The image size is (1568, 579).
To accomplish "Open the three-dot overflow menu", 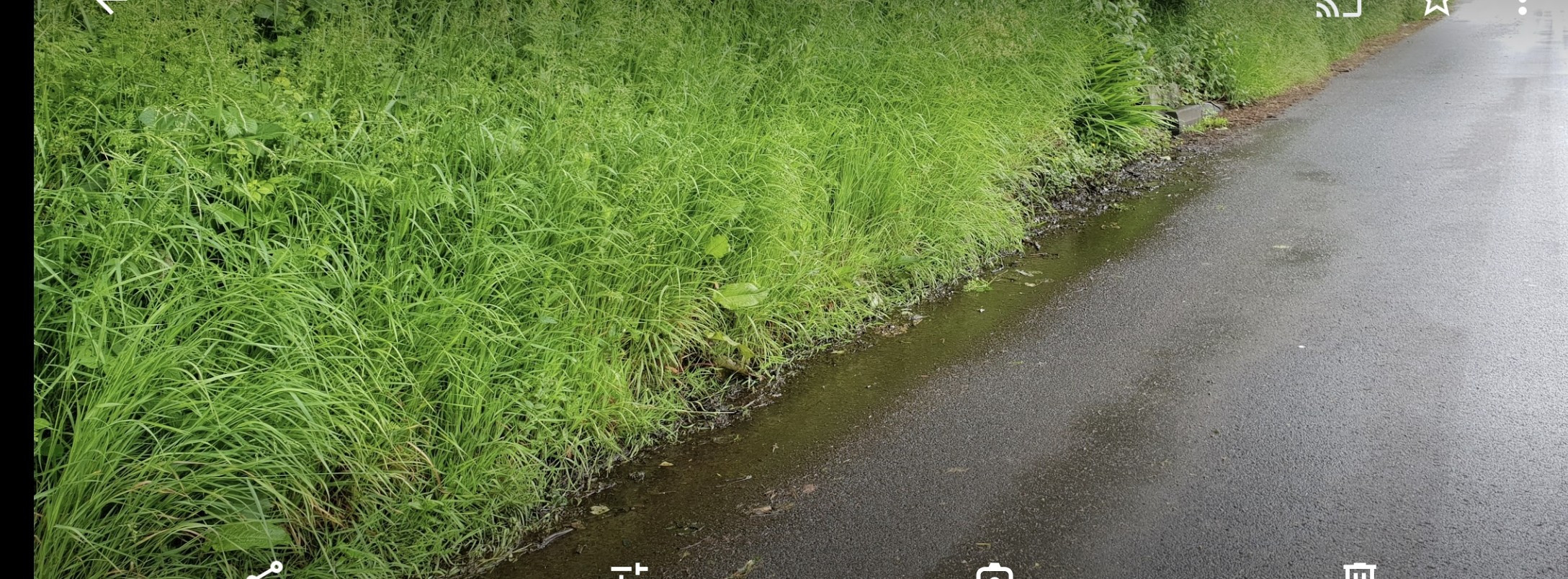I will (x=1522, y=6).
